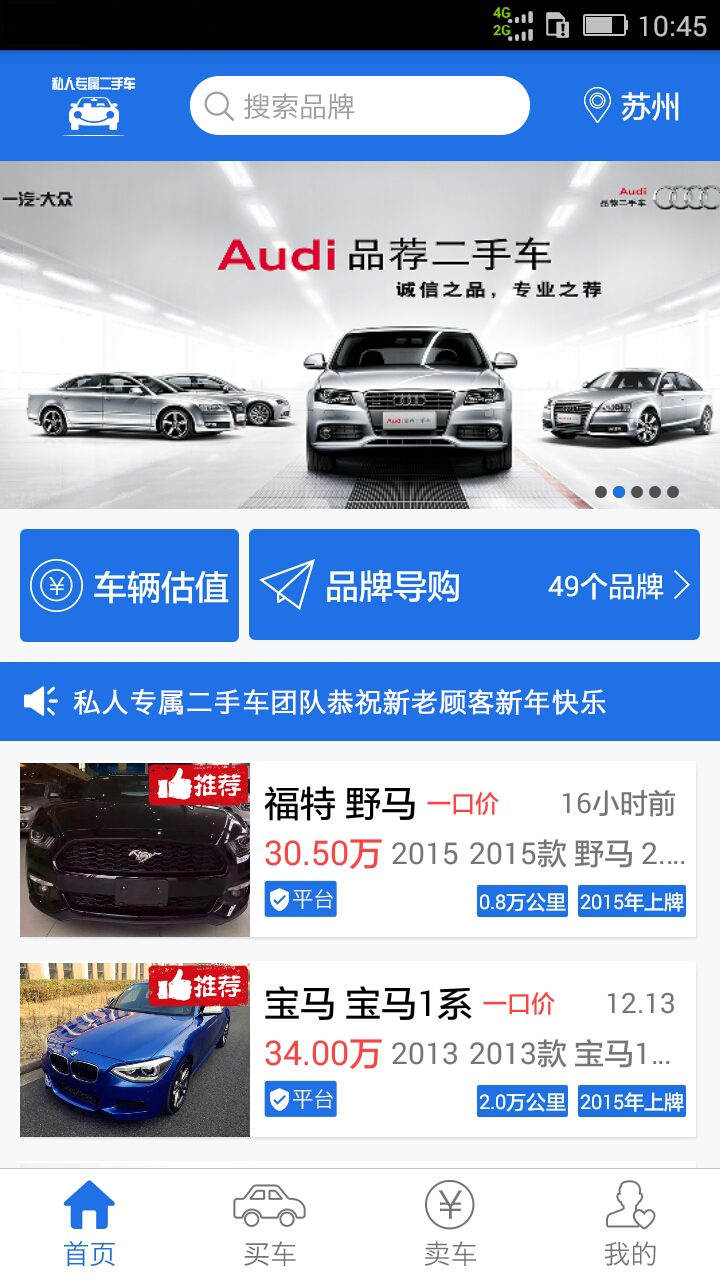Tap the 搜索品牌 search box

coord(360,106)
